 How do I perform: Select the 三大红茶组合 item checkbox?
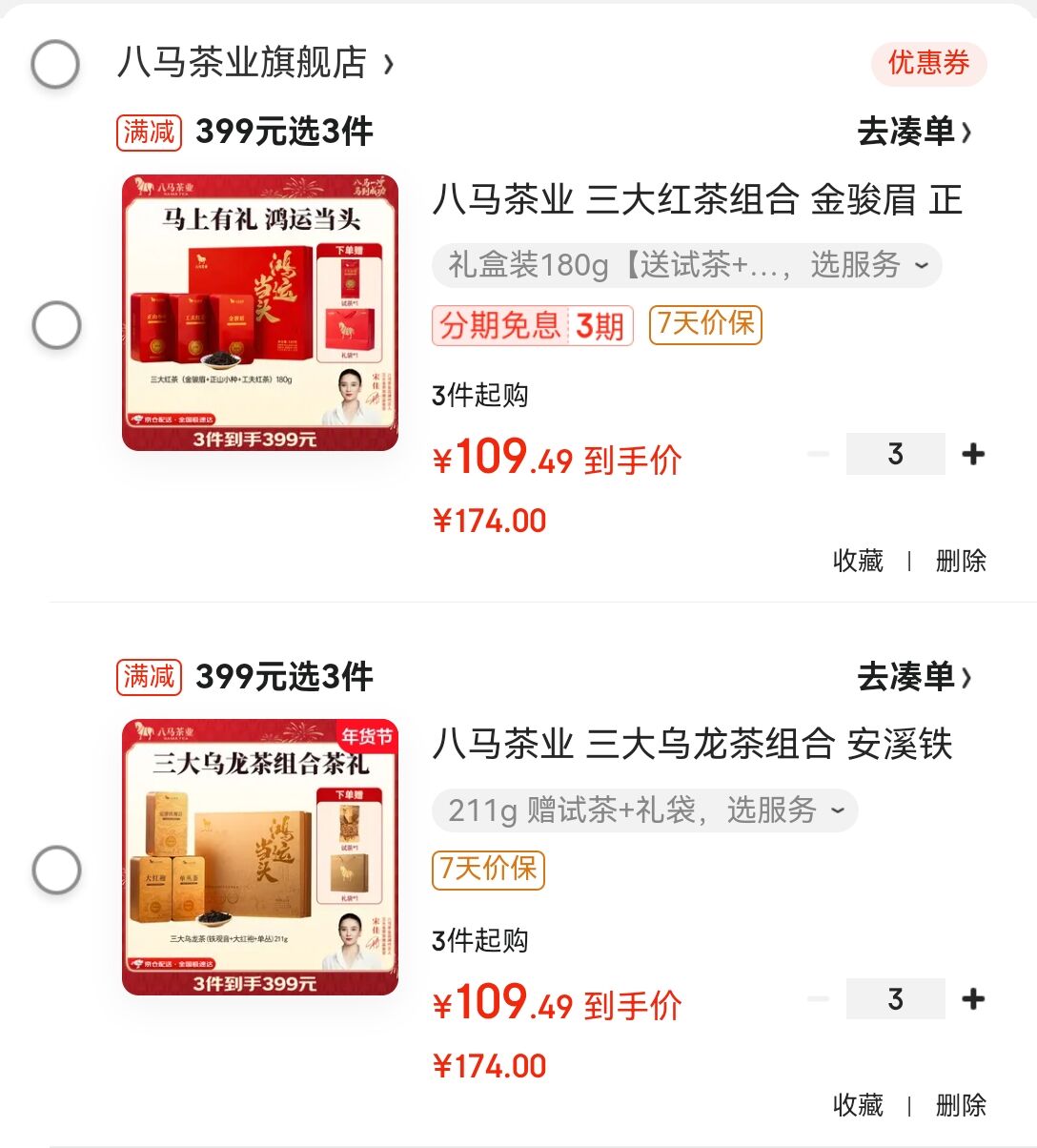coord(56,325)
